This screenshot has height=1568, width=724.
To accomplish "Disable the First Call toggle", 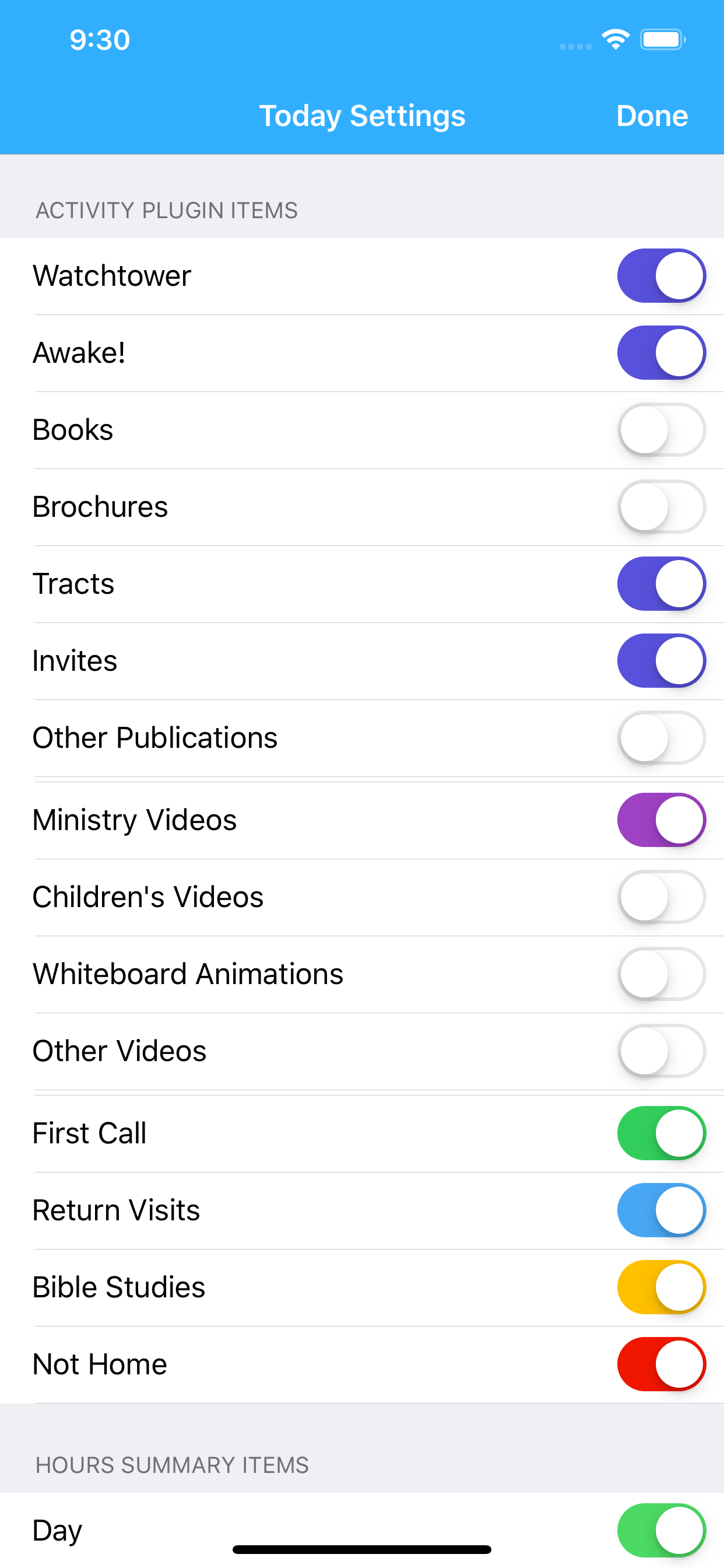I will 661,1133.
